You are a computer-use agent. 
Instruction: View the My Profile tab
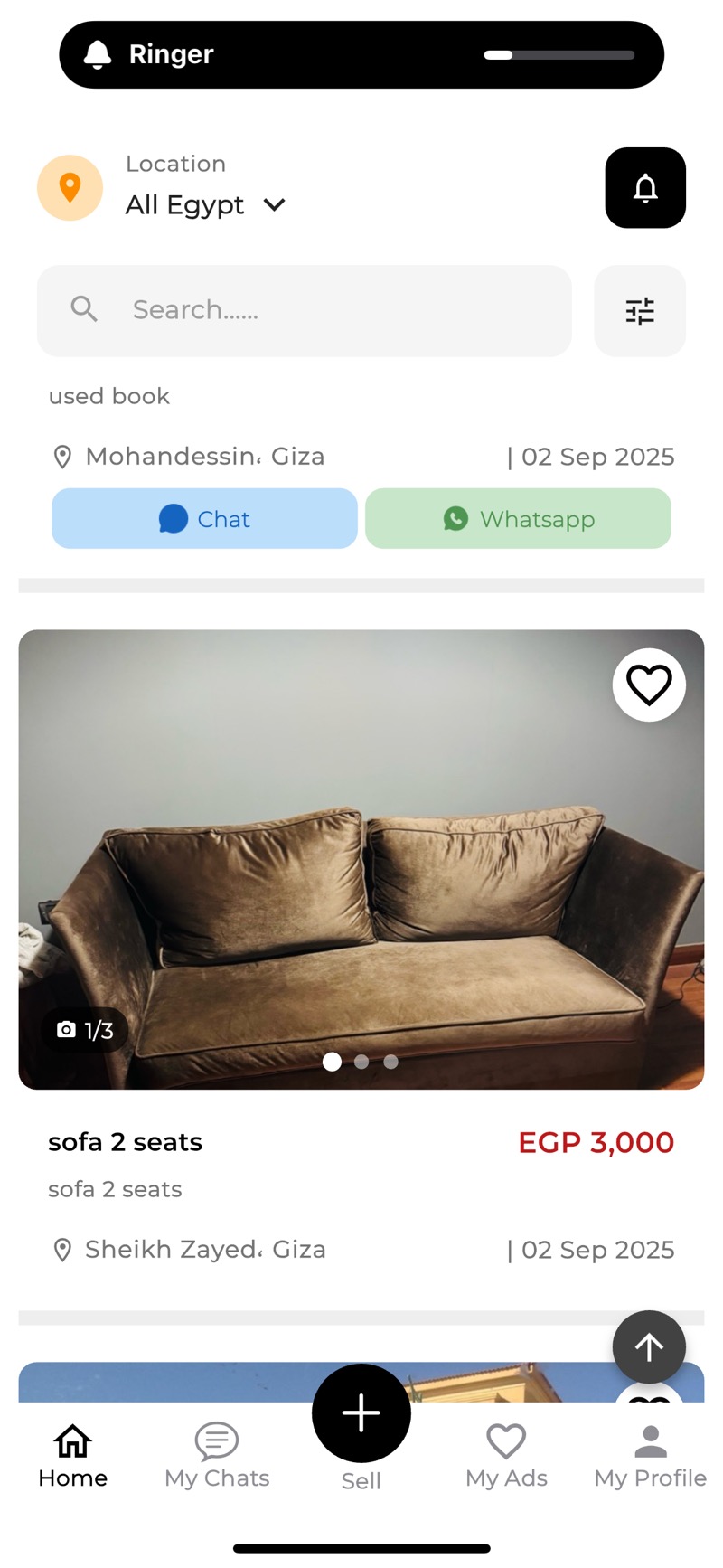pos(650,1456)
